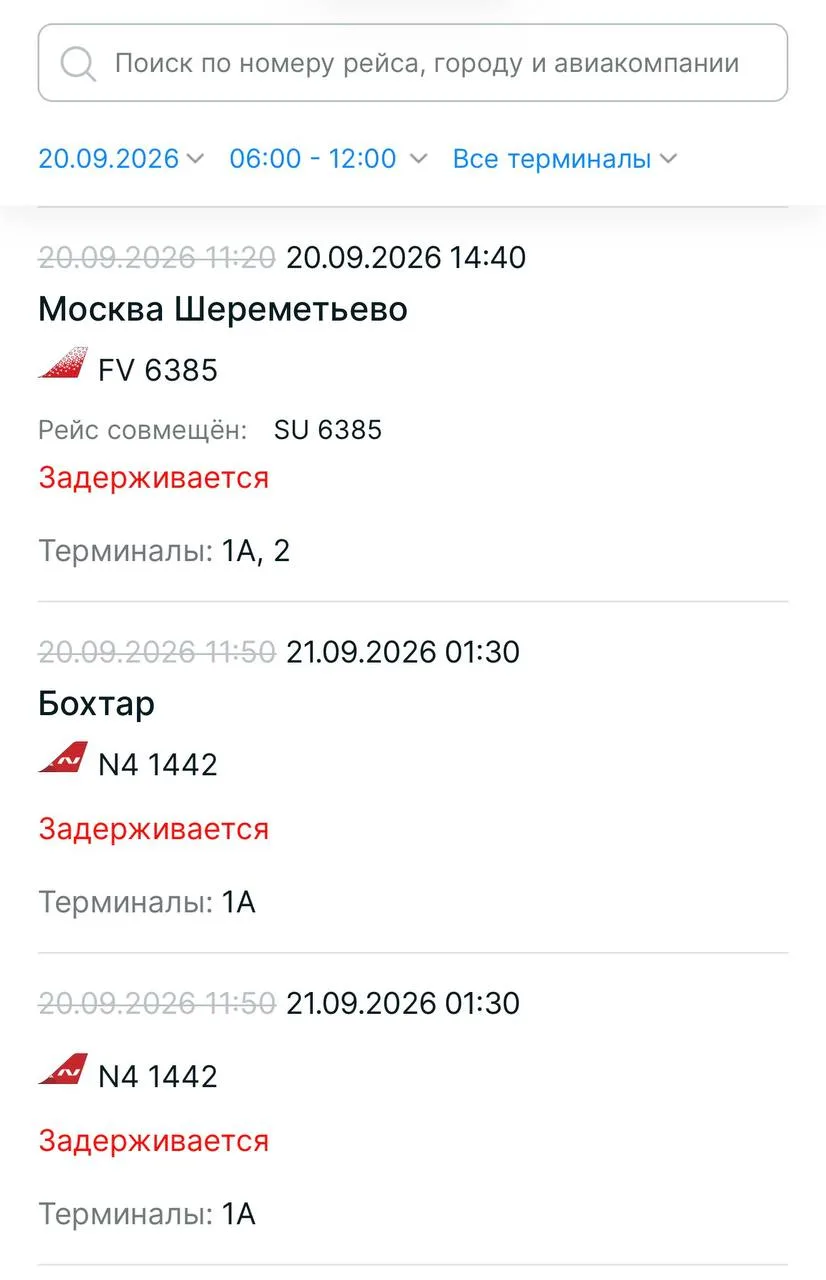Open the Бохтар flight N4 1442
The image size is (826, 1280).
tap(413, 777)
